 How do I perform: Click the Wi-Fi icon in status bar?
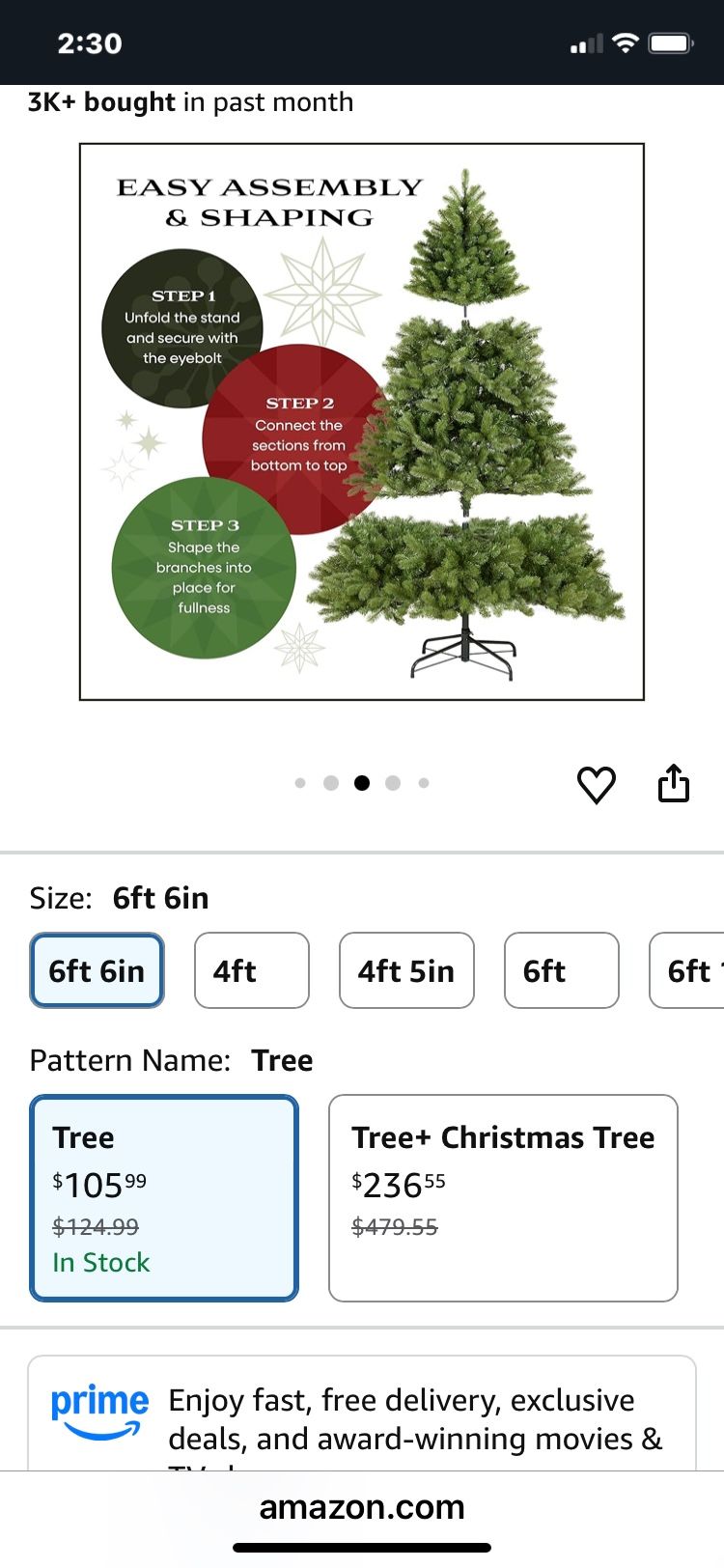pyautogui.click(x=627, y=42)
